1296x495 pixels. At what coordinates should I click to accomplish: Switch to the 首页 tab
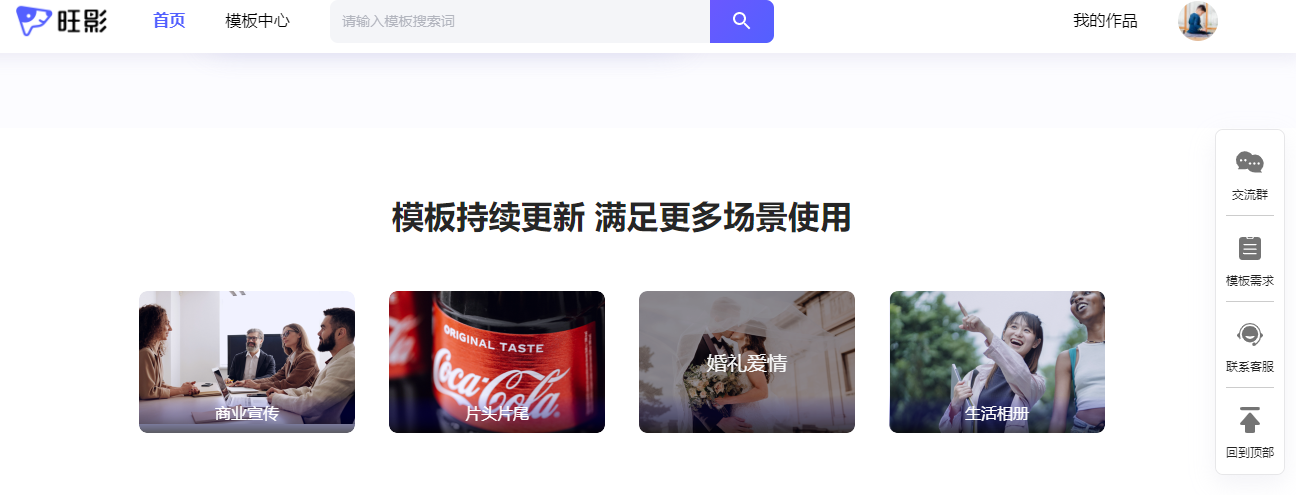pos(169,20)
